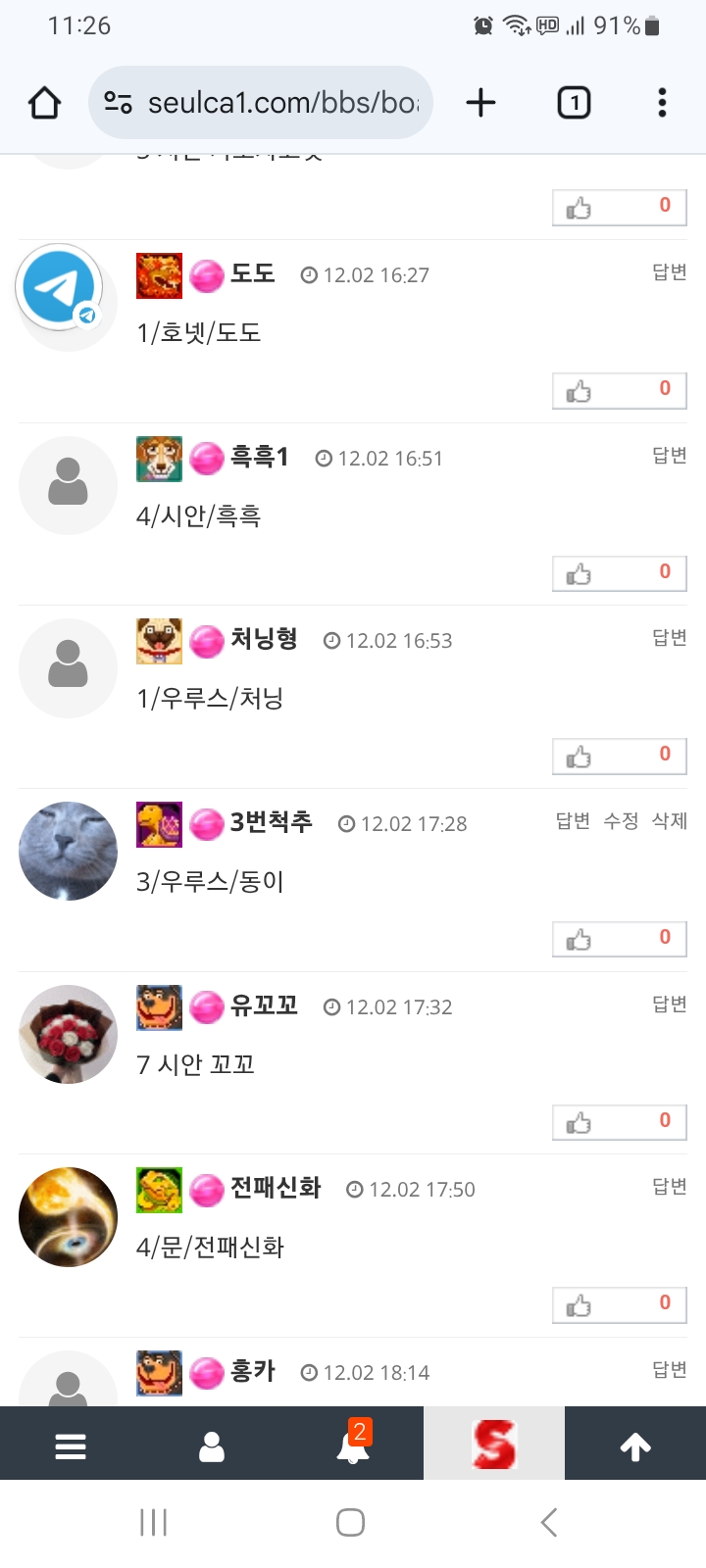Tap the red S site logo in bottom bar

click(493, 1443)
